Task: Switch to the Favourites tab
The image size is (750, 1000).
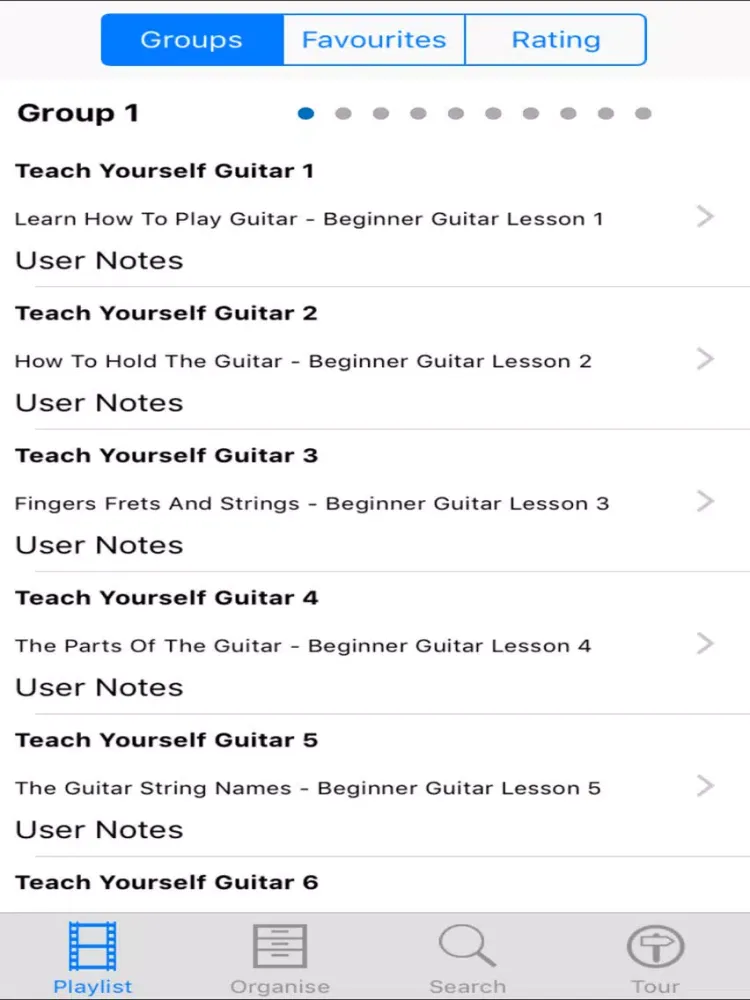Action: [x=373, y=40]
